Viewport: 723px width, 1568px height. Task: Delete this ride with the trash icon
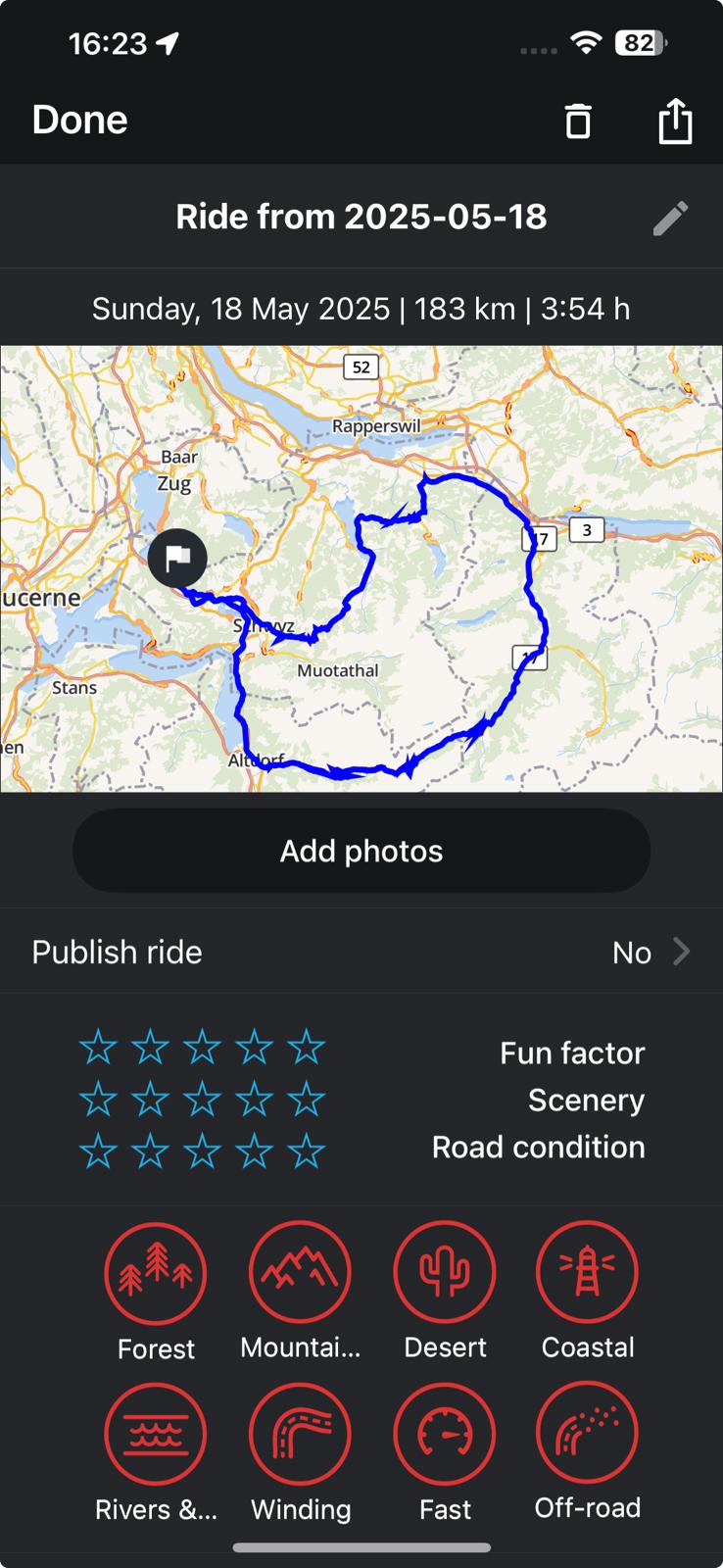(x=578, y=121)
